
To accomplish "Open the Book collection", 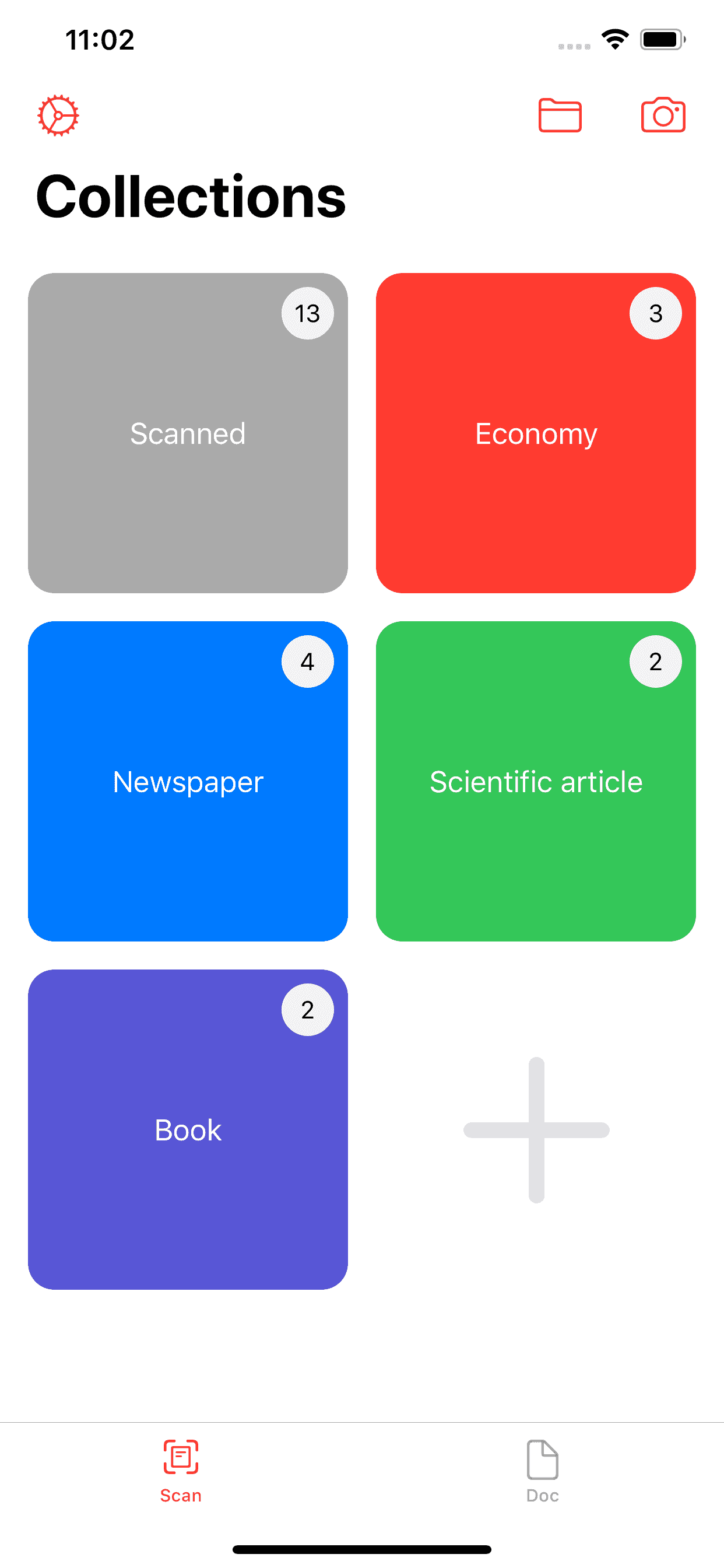I will point(188,1130).
